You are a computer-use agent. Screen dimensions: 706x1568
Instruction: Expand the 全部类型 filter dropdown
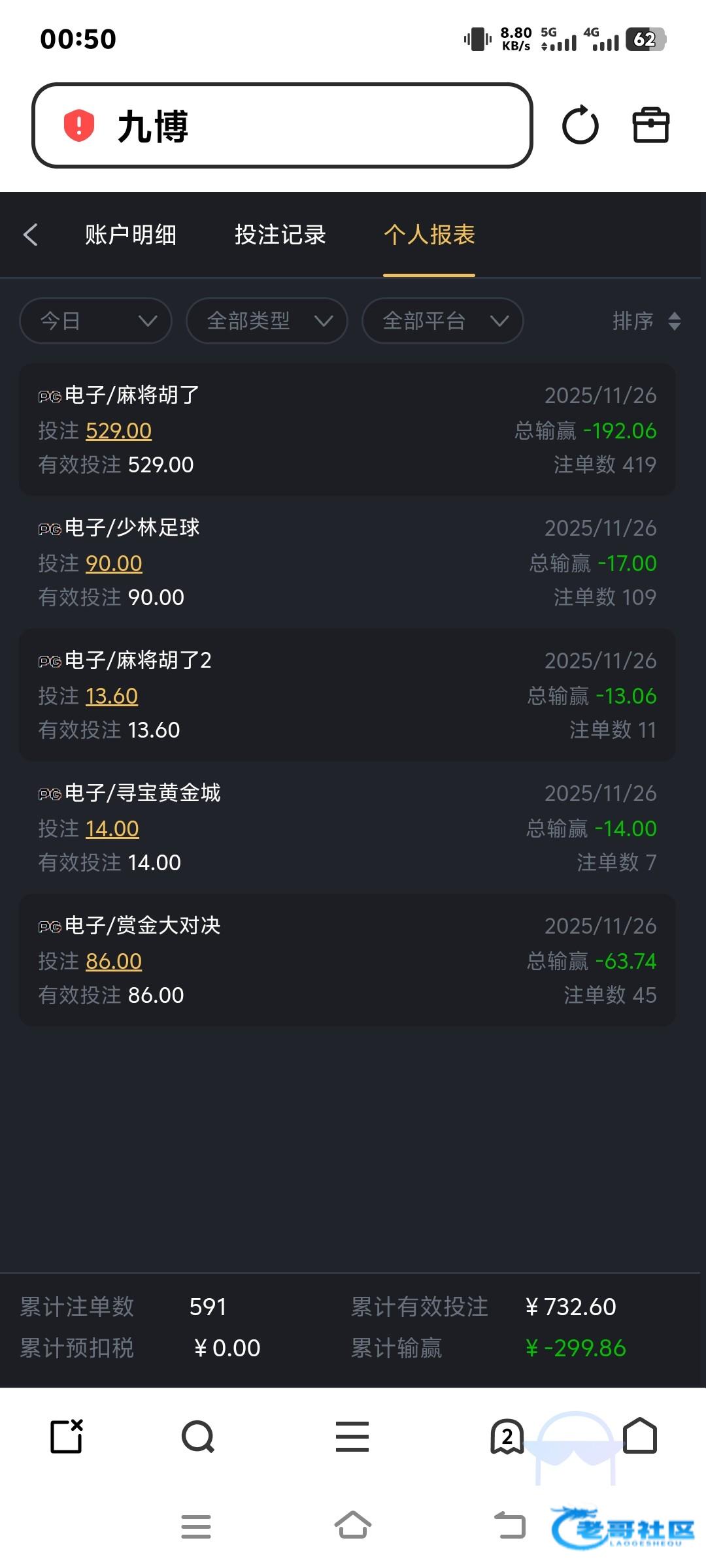pyautogui.click(x=267, y=321)
